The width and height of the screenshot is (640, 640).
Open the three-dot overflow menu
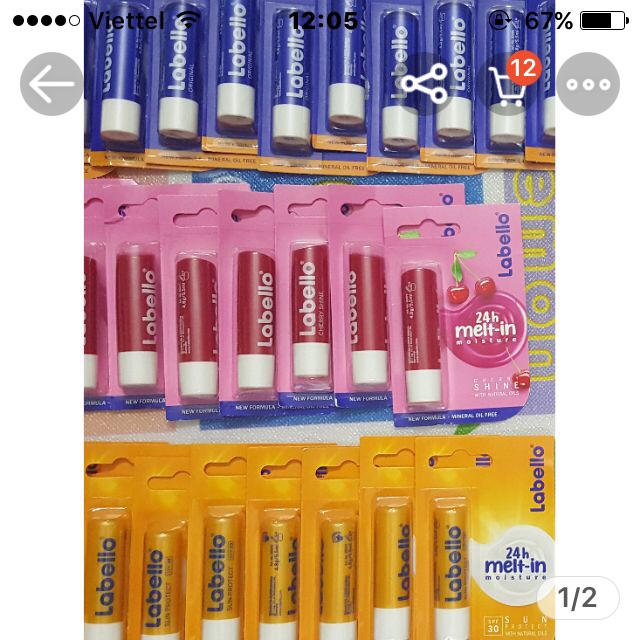588,84
